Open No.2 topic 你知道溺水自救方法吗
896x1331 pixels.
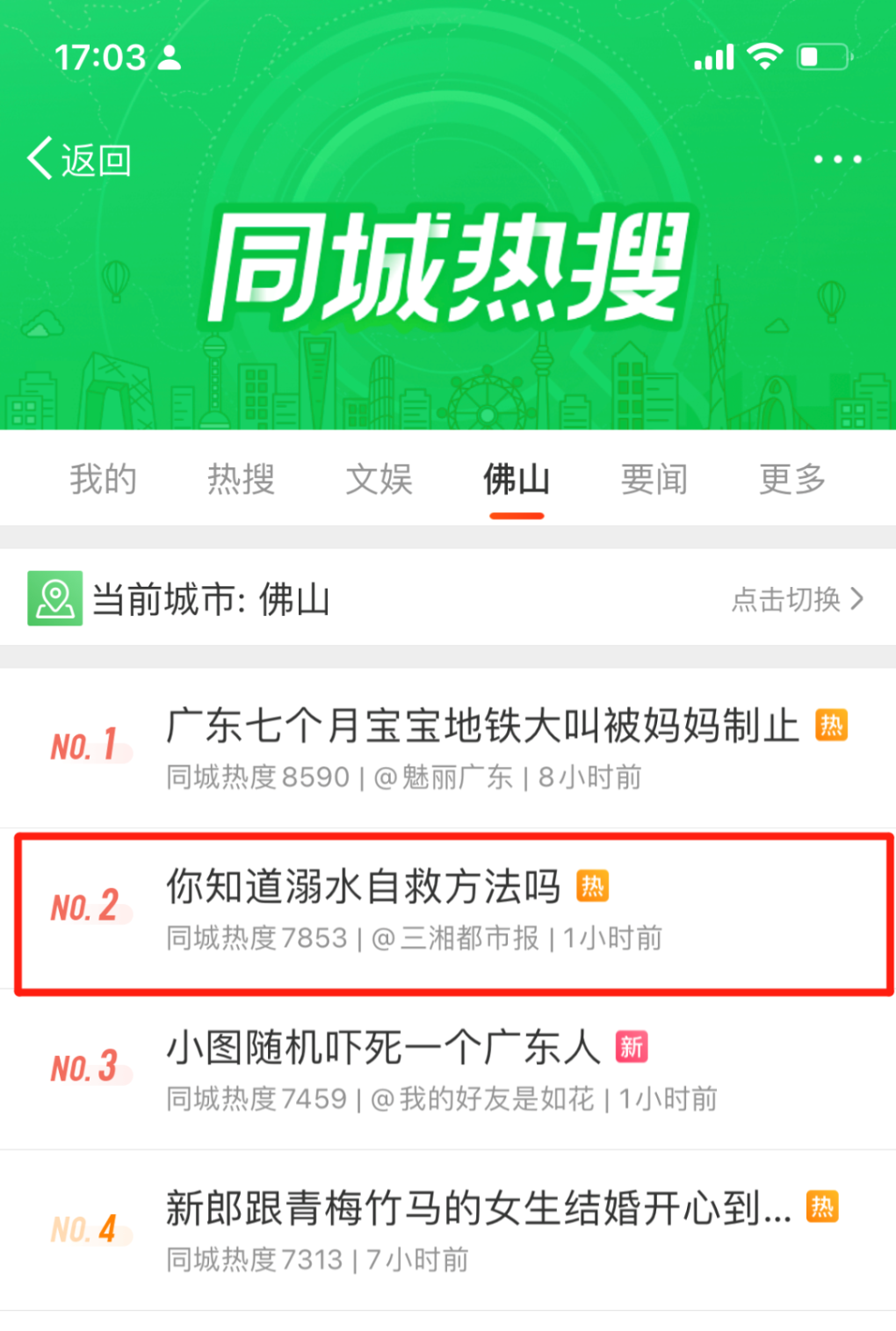(x=448, y=909)
